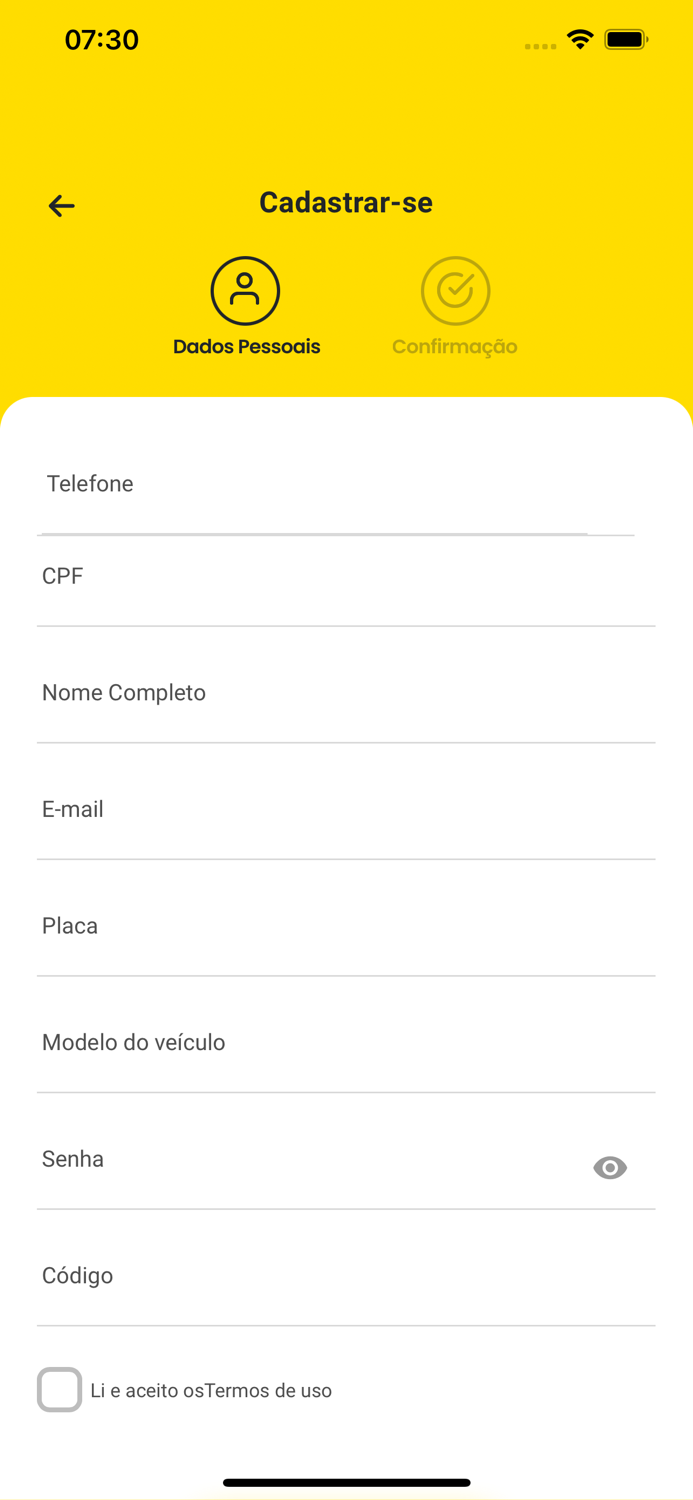Select the CPF text field

coord(345,578)
